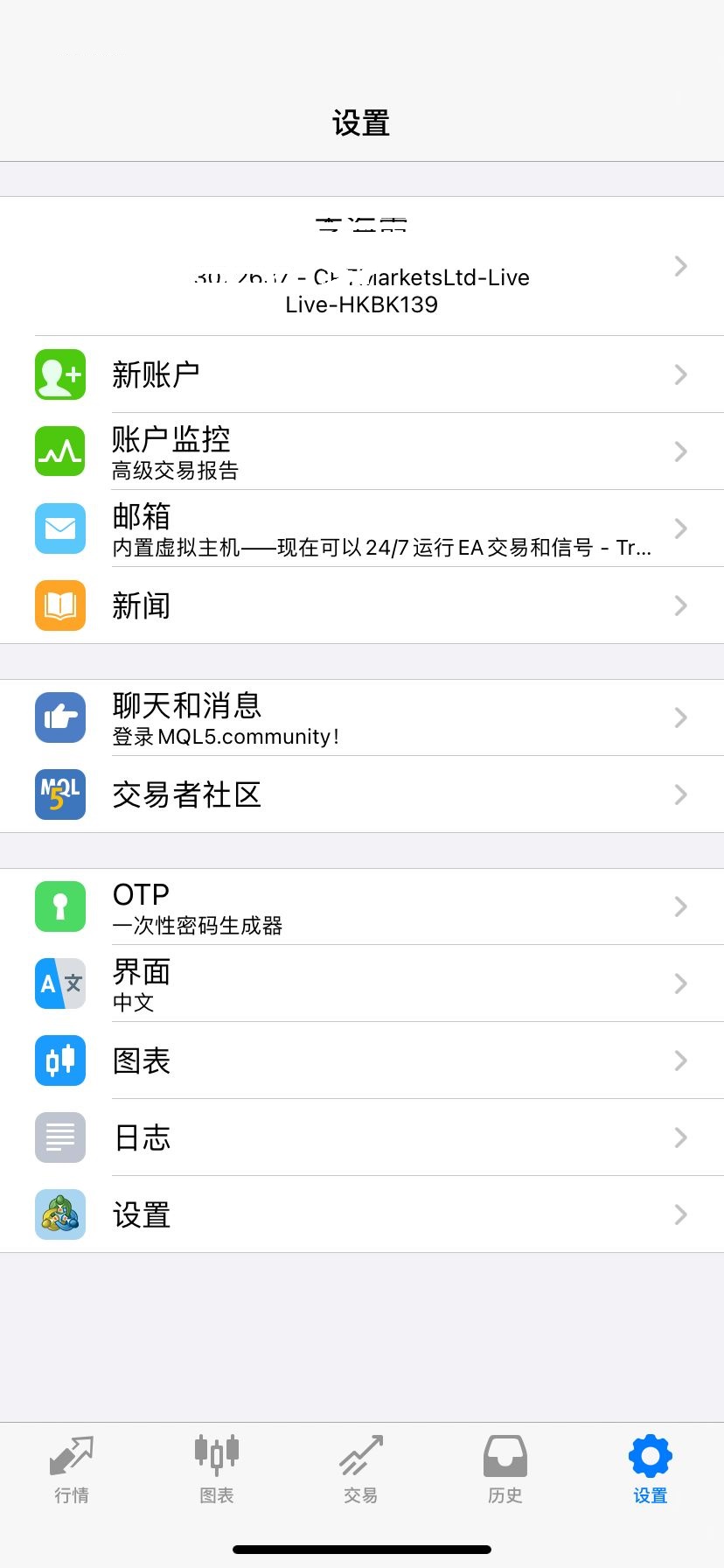Viewport: 724px width, 1568px height.
Task: Open 聊天和消息 chat and messages
Action: [362, 717]
